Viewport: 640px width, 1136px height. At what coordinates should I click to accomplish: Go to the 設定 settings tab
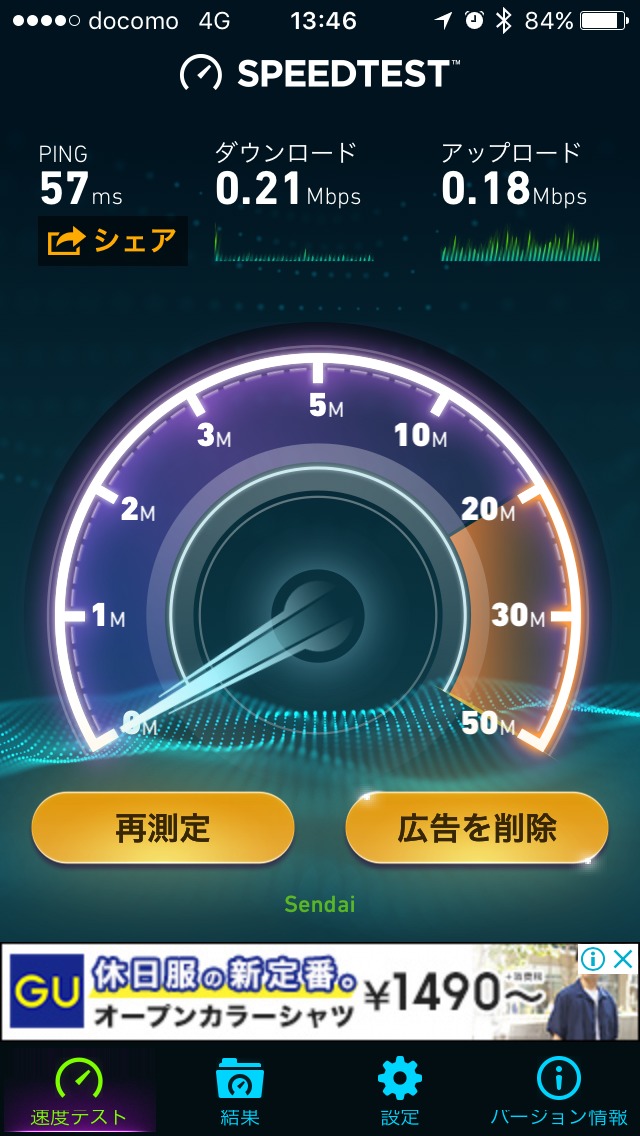[x=399, y=1092]
